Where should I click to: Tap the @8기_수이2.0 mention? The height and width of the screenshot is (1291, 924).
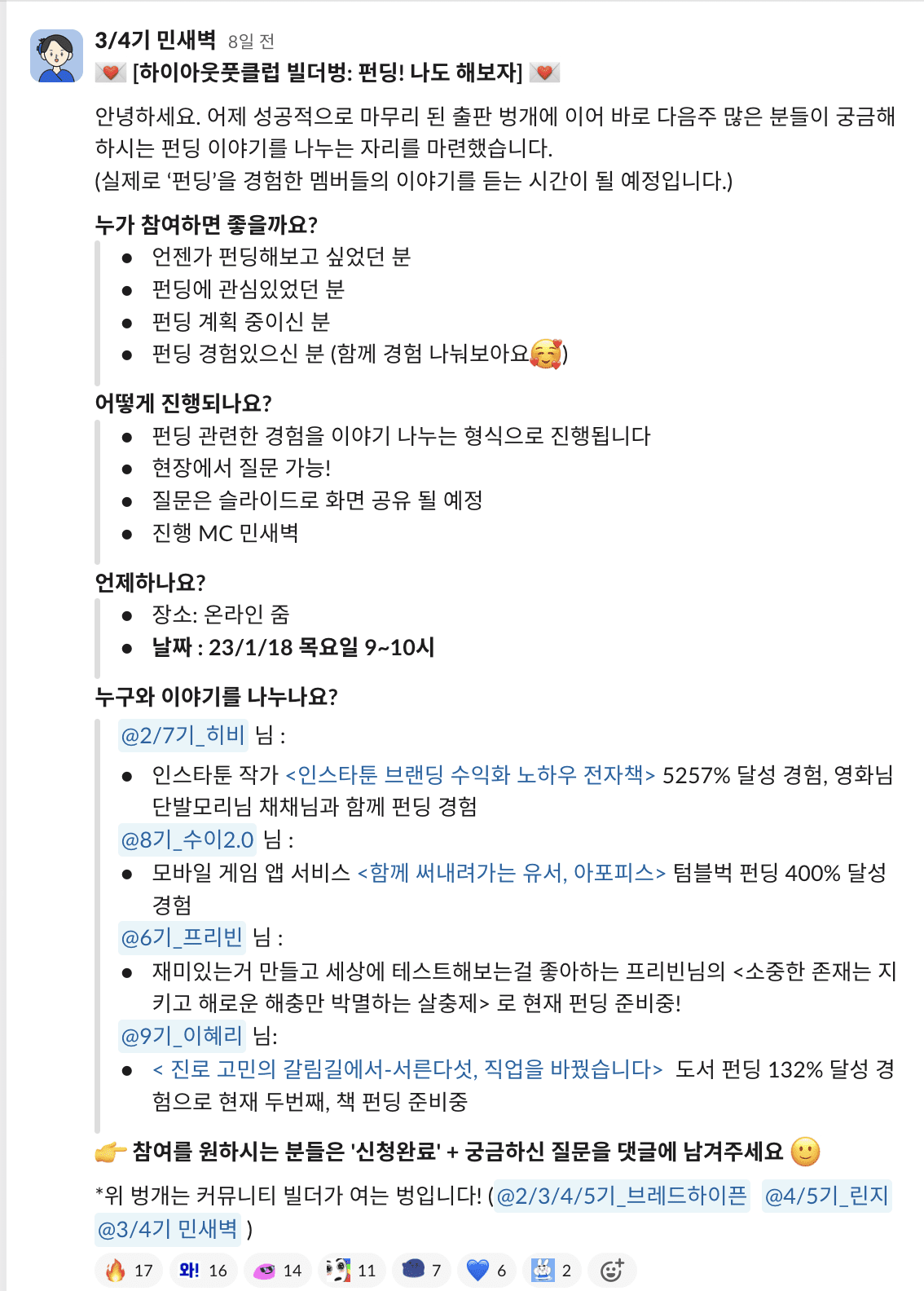tap(187, 839)
